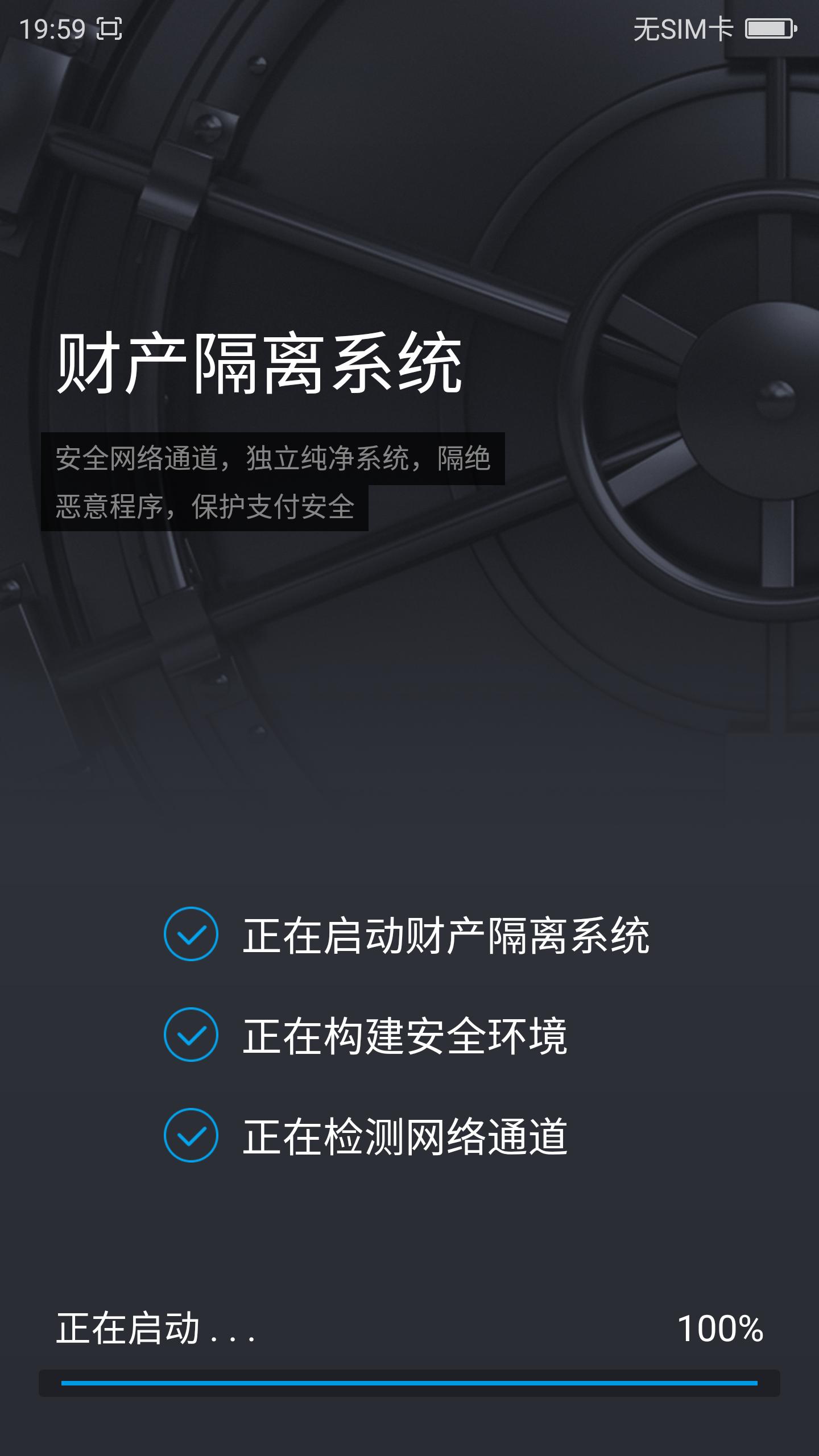
Task: Click the screenshot icon beside the clock
Action: pyautogui.click(x=109, y=27)
